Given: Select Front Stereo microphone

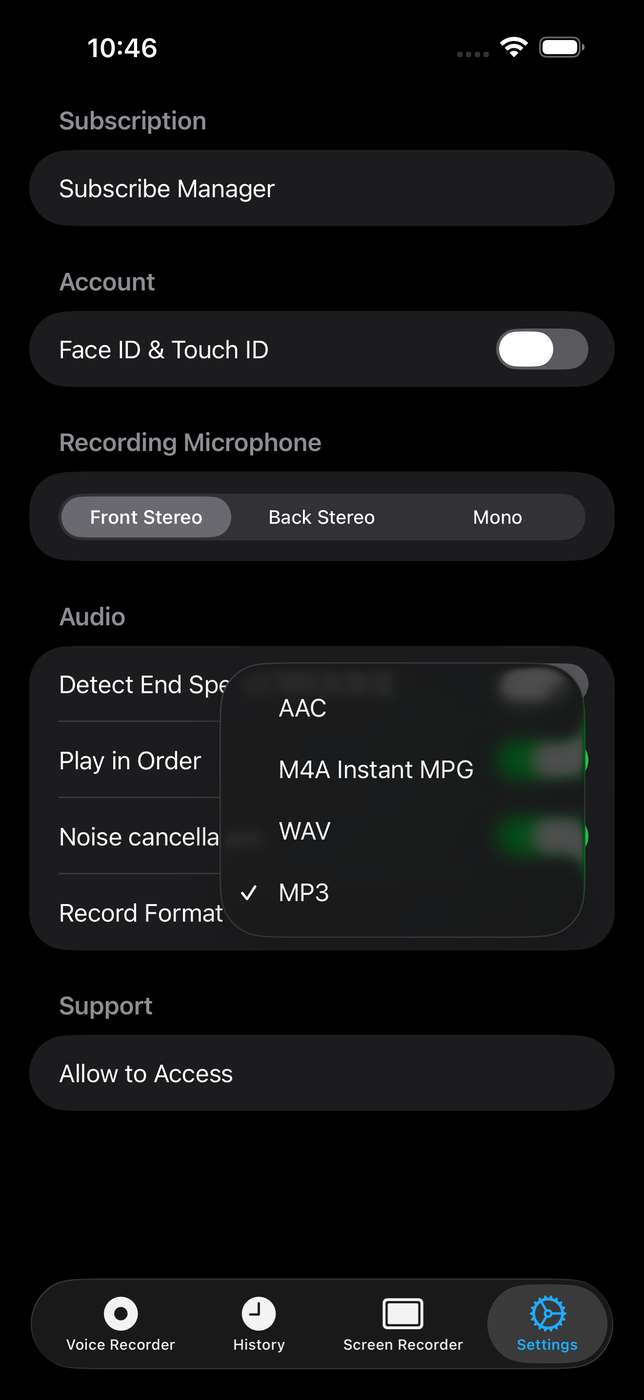Looking at the screenshot, I should [146, 518].
